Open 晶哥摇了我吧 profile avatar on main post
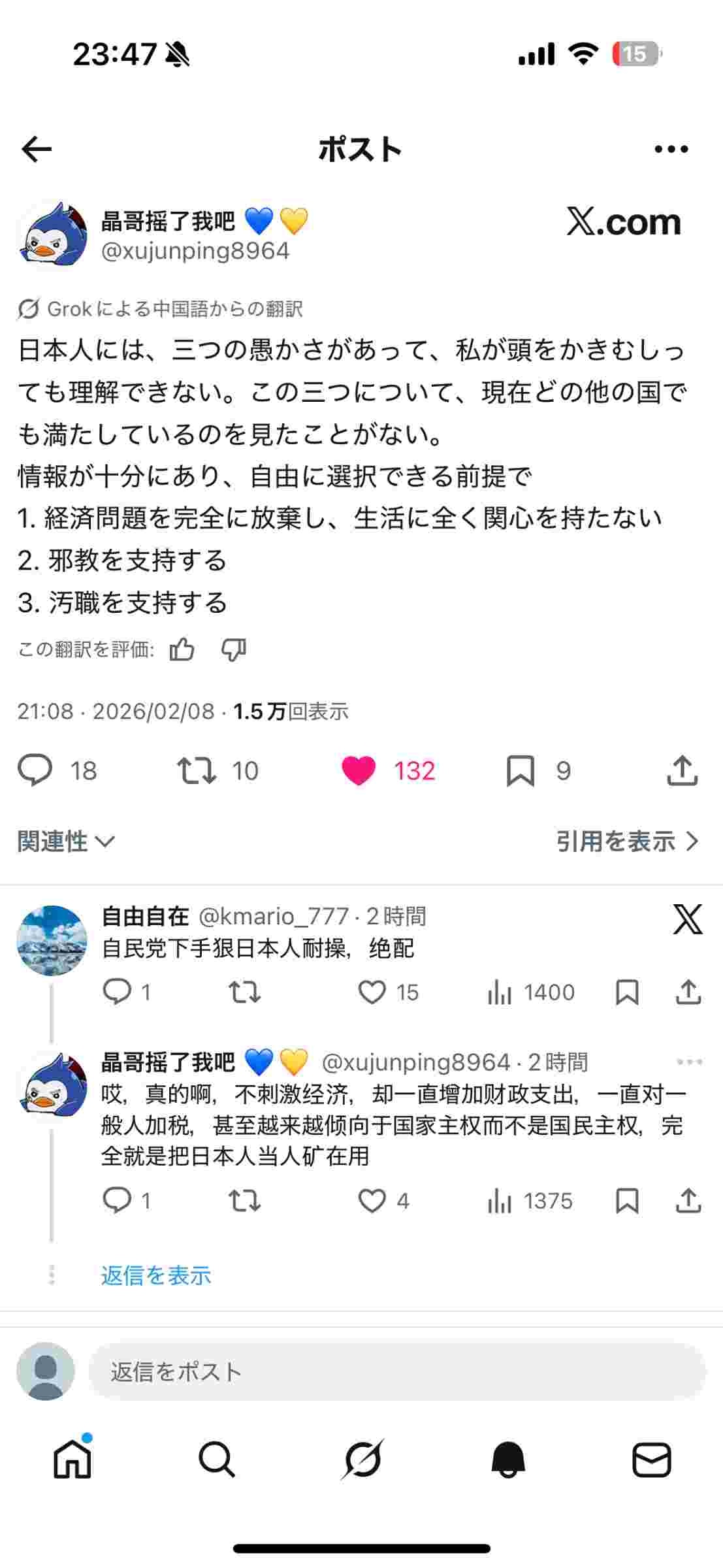 pos(53,235)
